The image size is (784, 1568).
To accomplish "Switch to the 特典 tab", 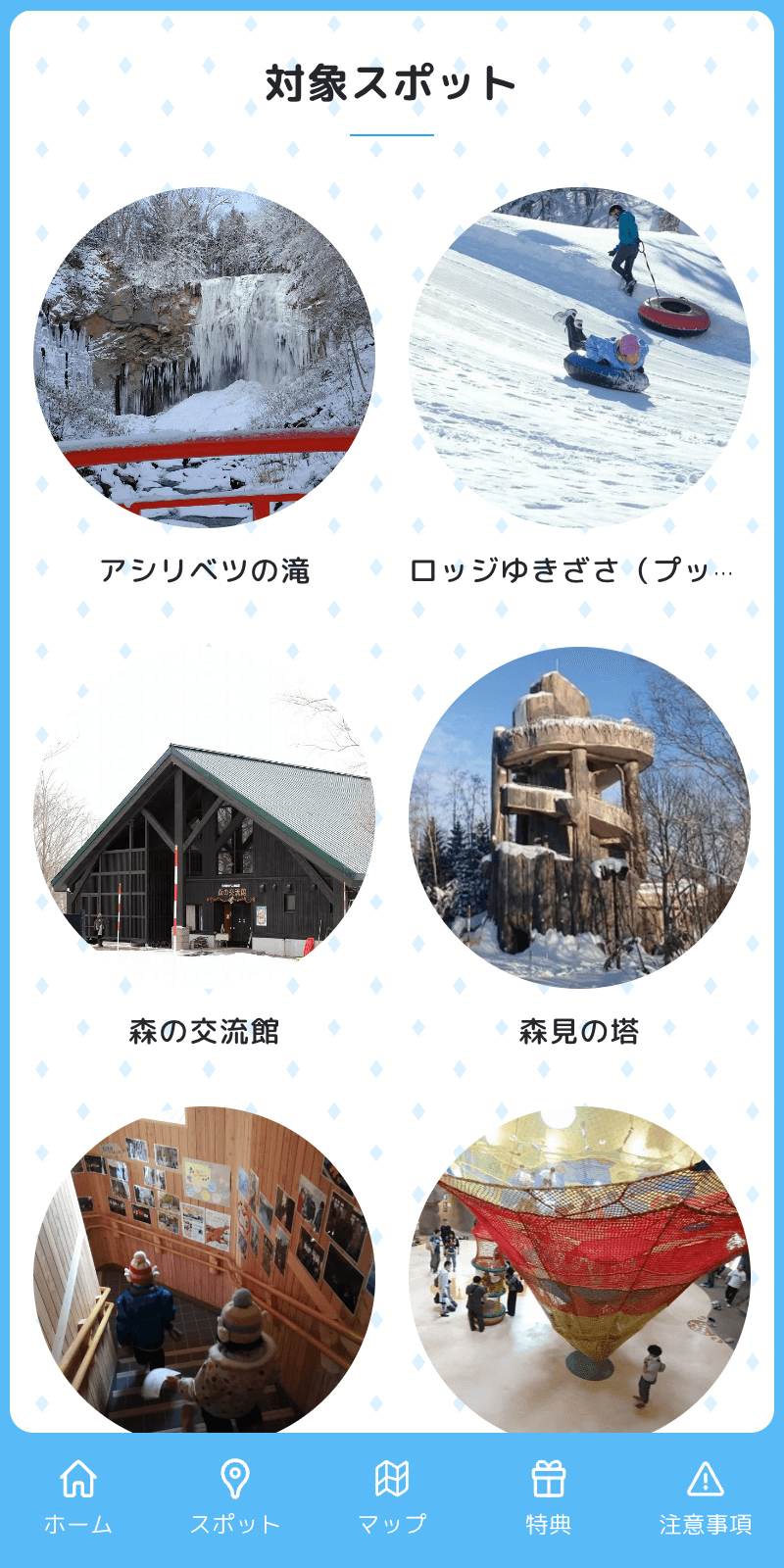I will (549, 1497).
